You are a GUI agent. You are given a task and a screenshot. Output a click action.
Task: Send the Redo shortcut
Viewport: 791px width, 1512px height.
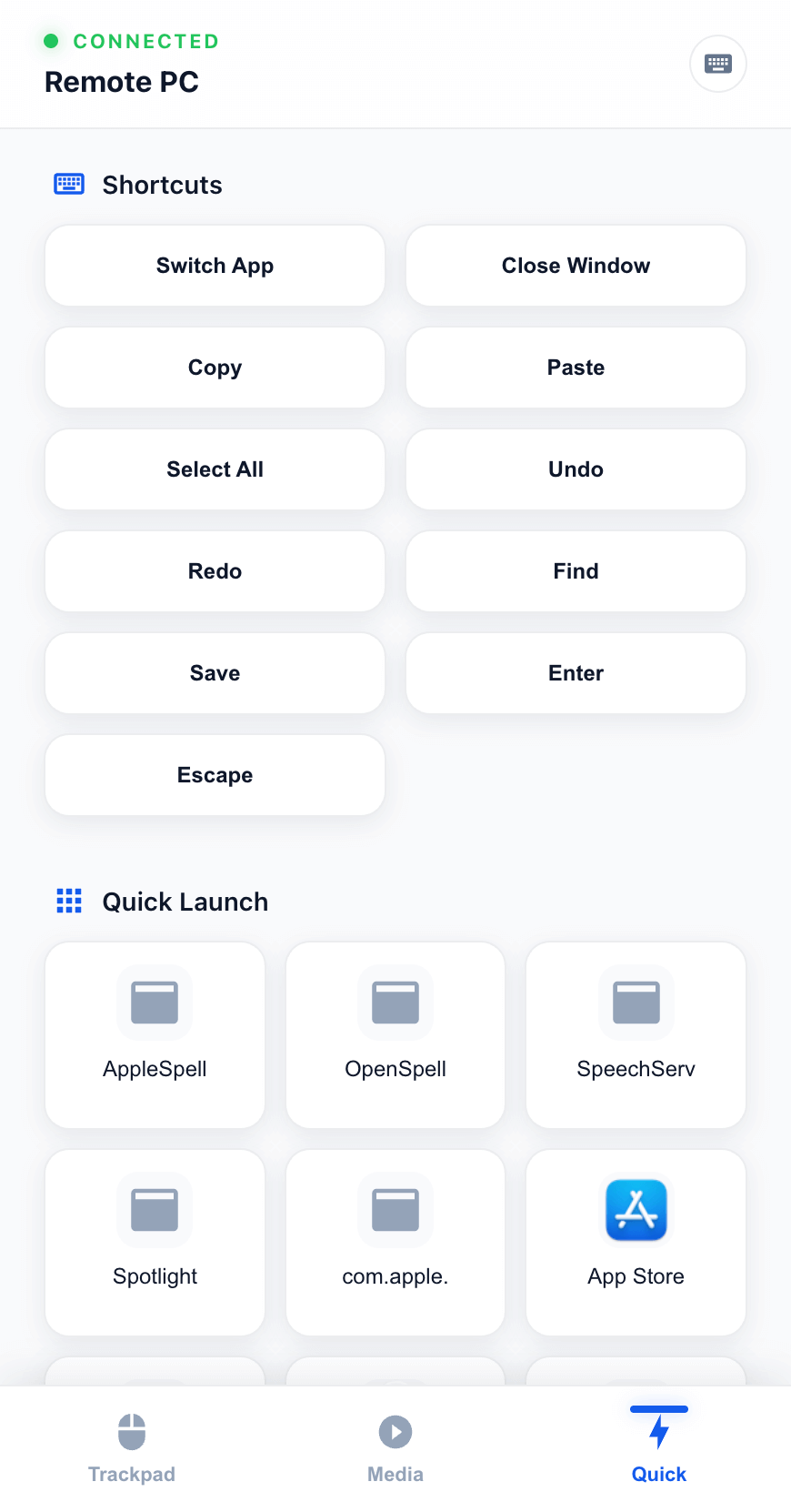[x=215, y=571]
